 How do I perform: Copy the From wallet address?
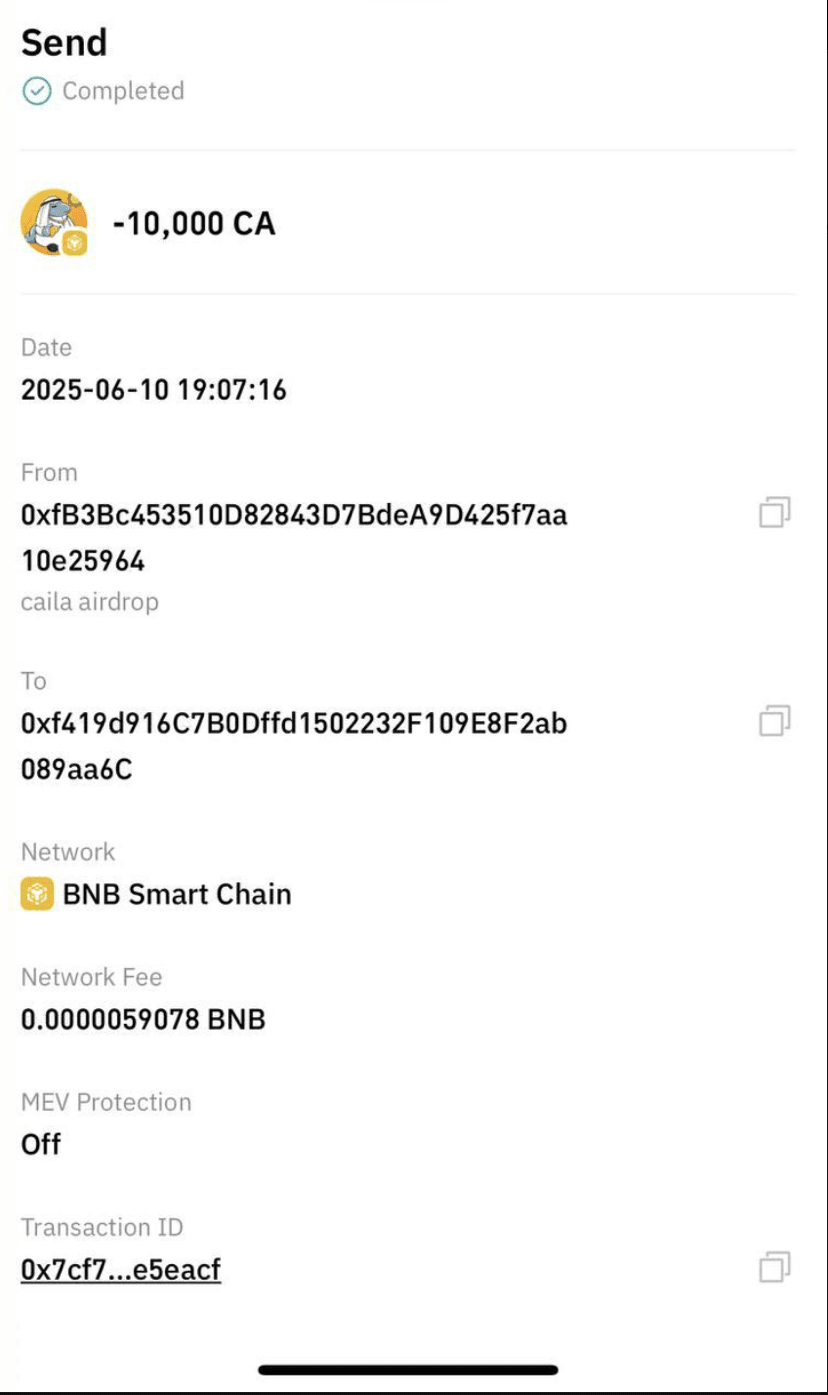point(775,514)
